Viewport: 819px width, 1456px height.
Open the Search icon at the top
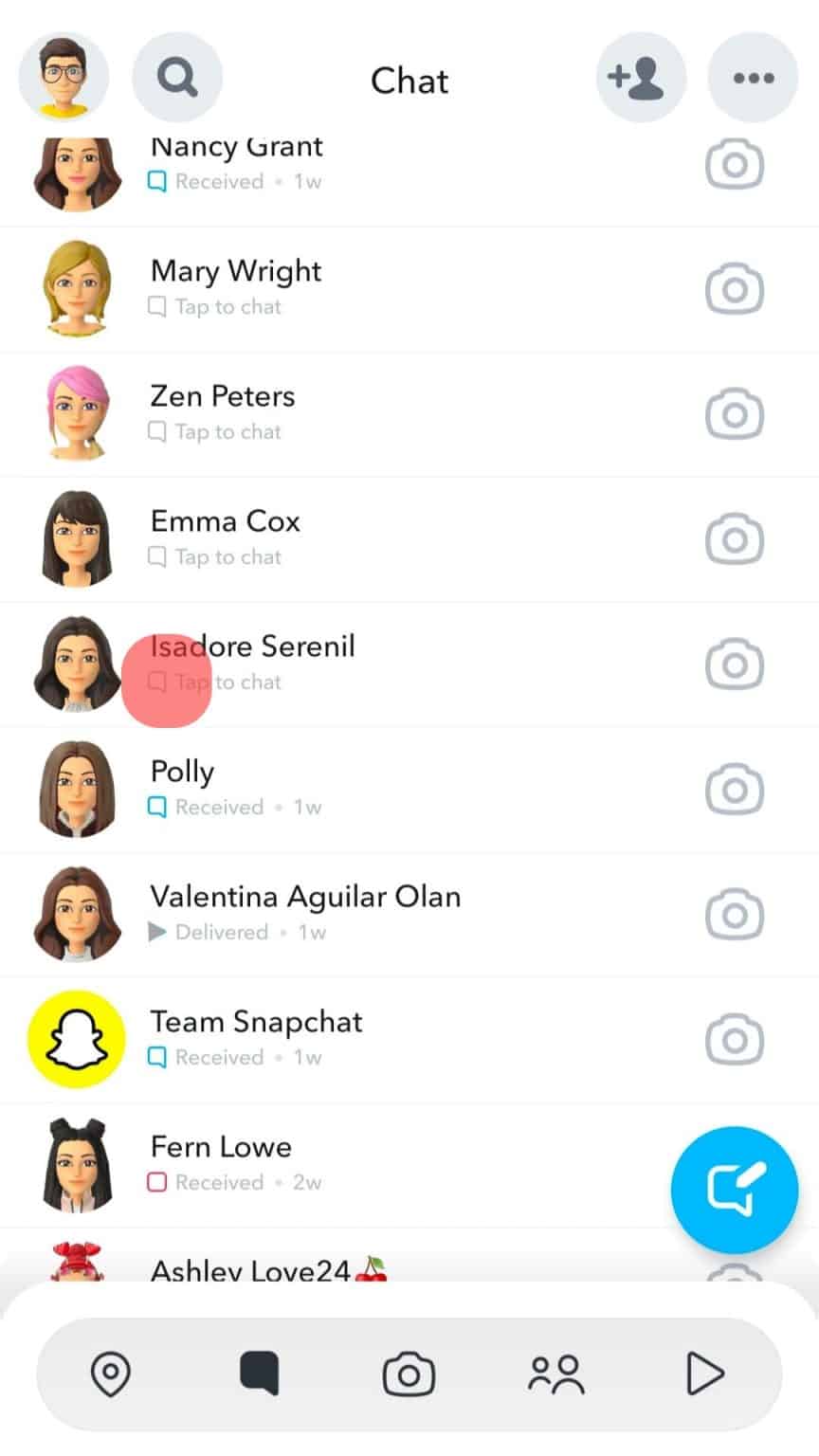[176, 78]
